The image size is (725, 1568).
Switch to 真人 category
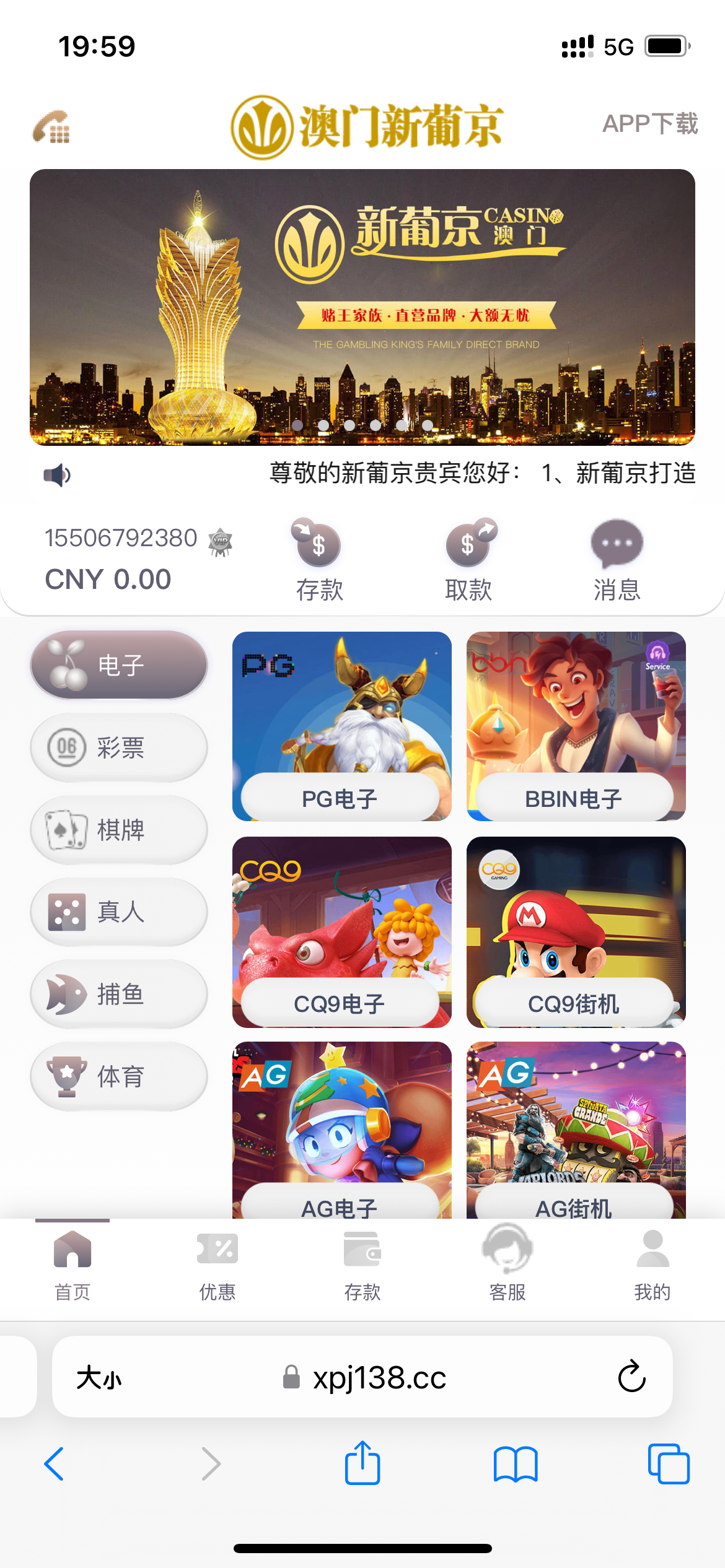[x=119, y=912]
